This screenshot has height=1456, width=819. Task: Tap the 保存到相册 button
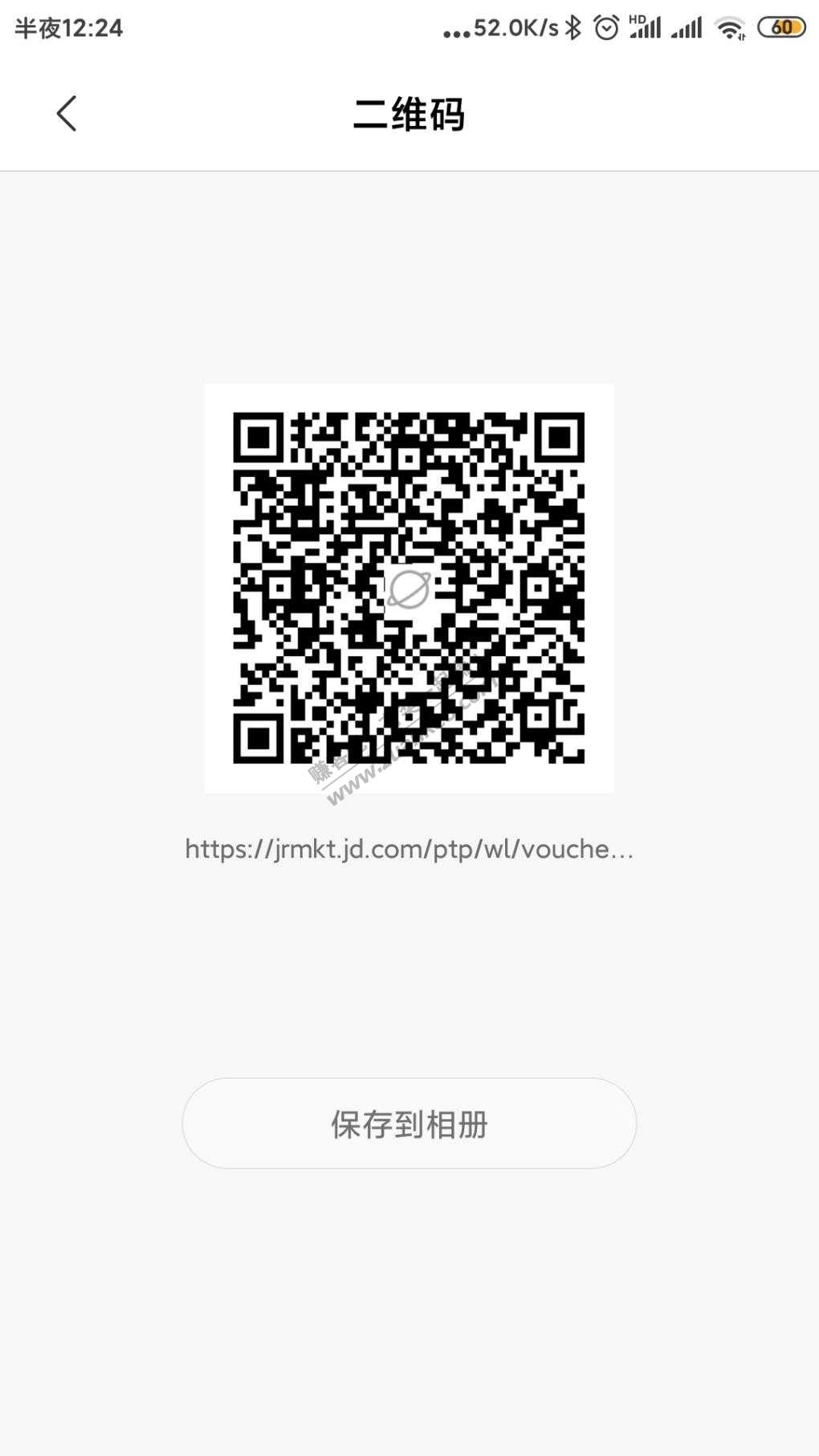pos(409,1123)
